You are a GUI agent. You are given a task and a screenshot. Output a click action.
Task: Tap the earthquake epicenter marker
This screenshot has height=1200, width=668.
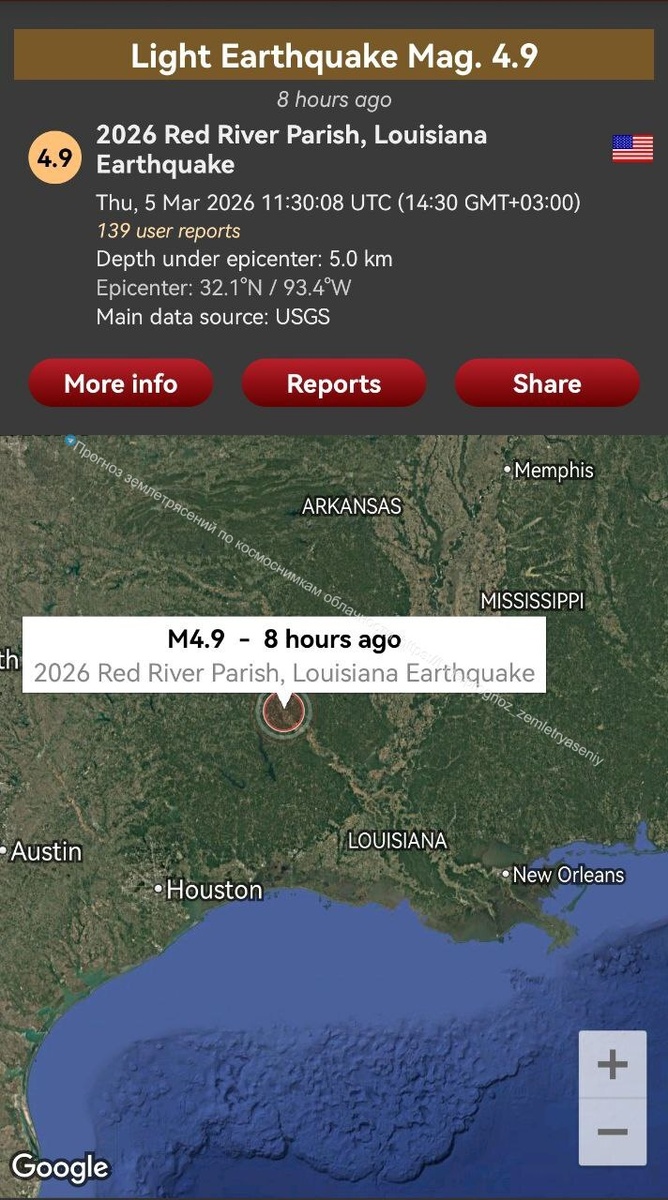[283, 712]
